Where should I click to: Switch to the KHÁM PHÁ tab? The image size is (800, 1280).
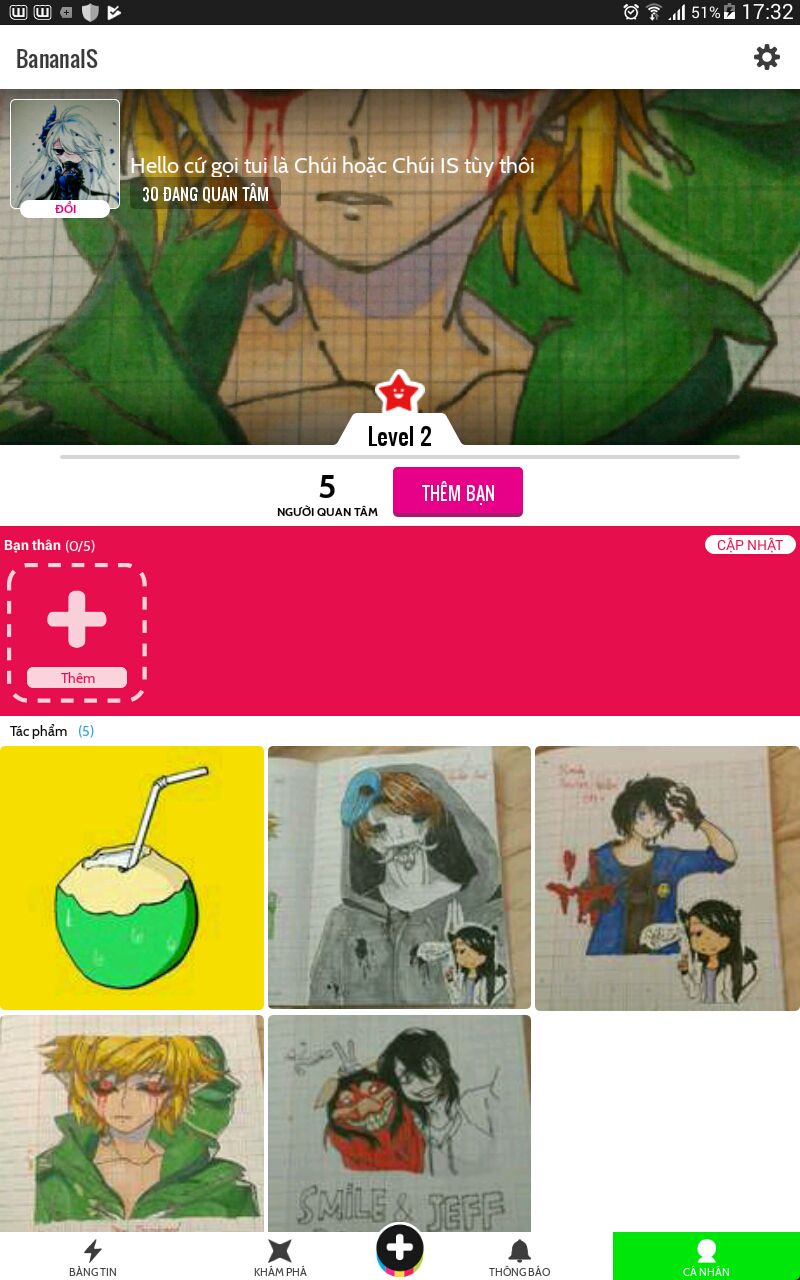[x=280, y=1256]
